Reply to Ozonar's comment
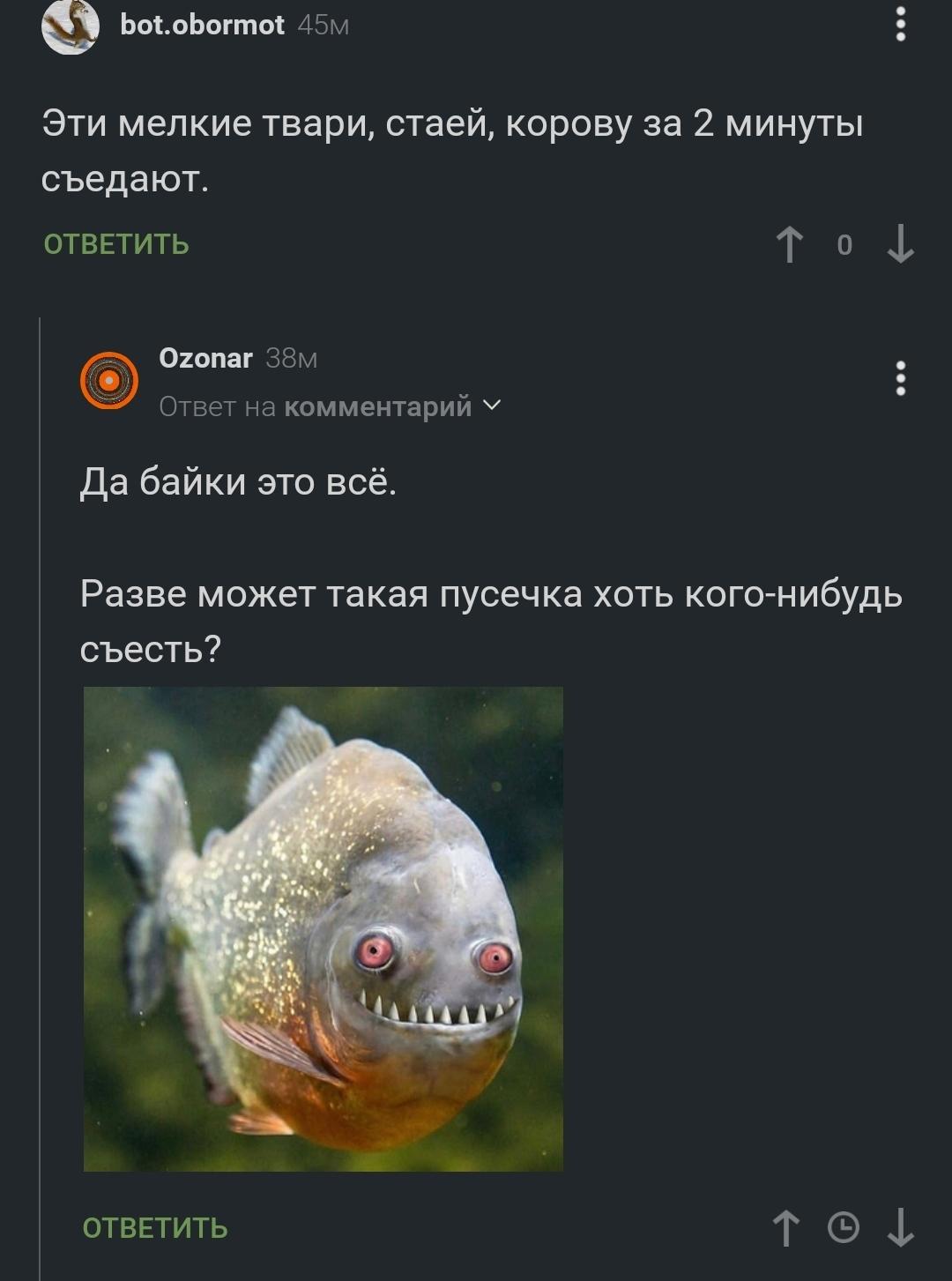The image size is (952, 1281). (155, 1228)
